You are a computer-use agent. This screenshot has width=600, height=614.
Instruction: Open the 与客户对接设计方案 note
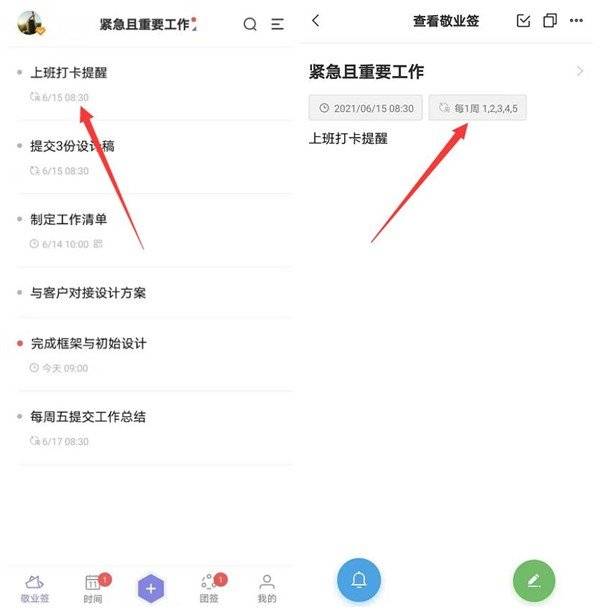point(89,293)
